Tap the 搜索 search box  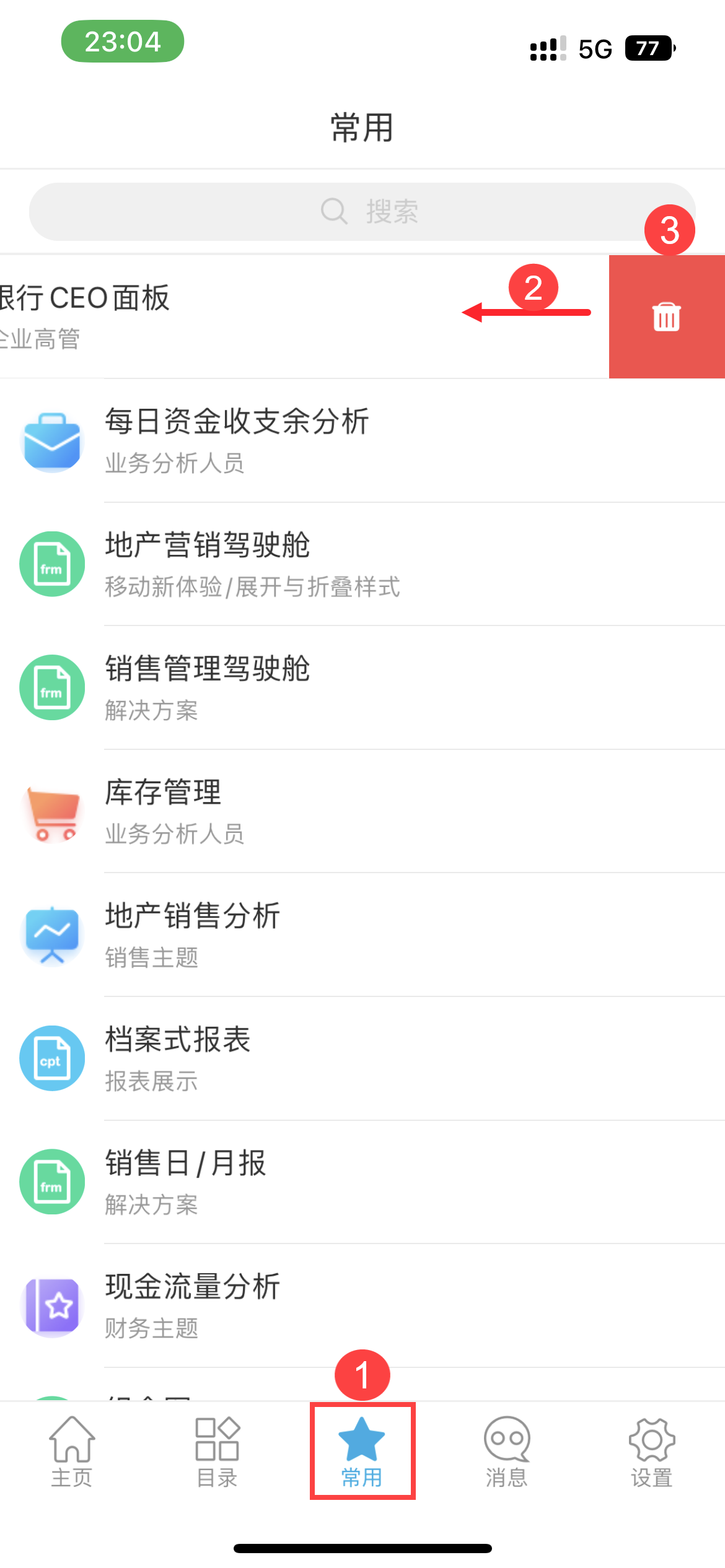coord(362,212)
